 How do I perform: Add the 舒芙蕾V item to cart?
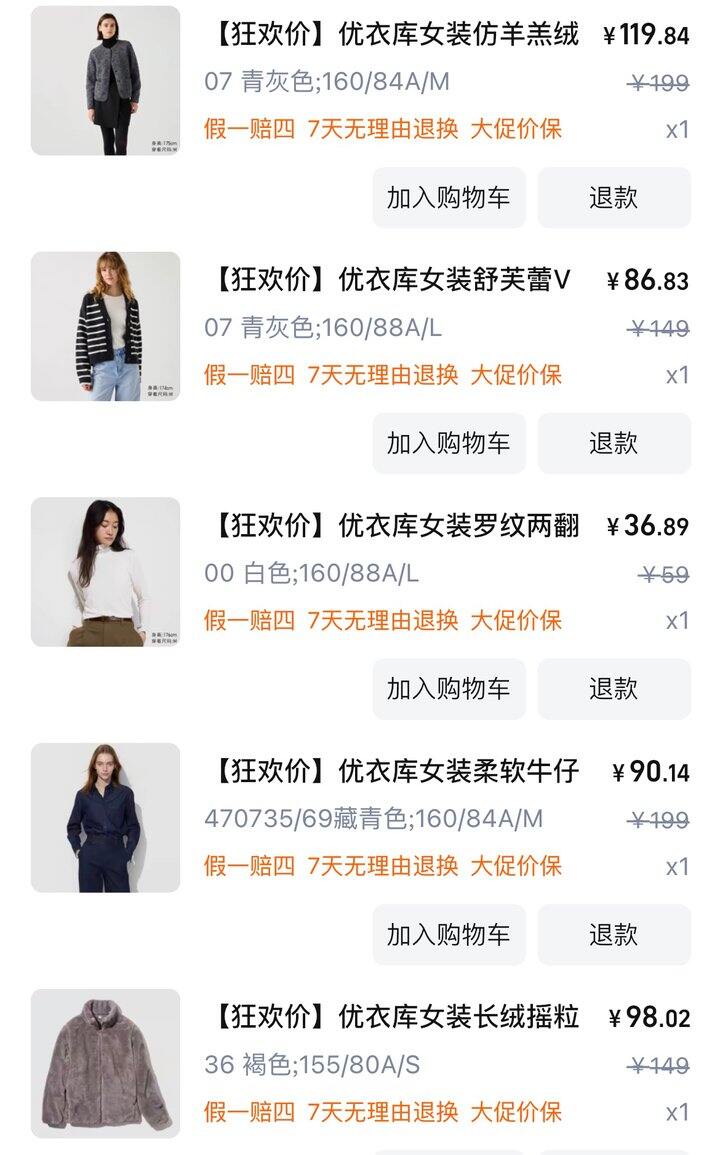pyautogui.click(x=448, y=443)
